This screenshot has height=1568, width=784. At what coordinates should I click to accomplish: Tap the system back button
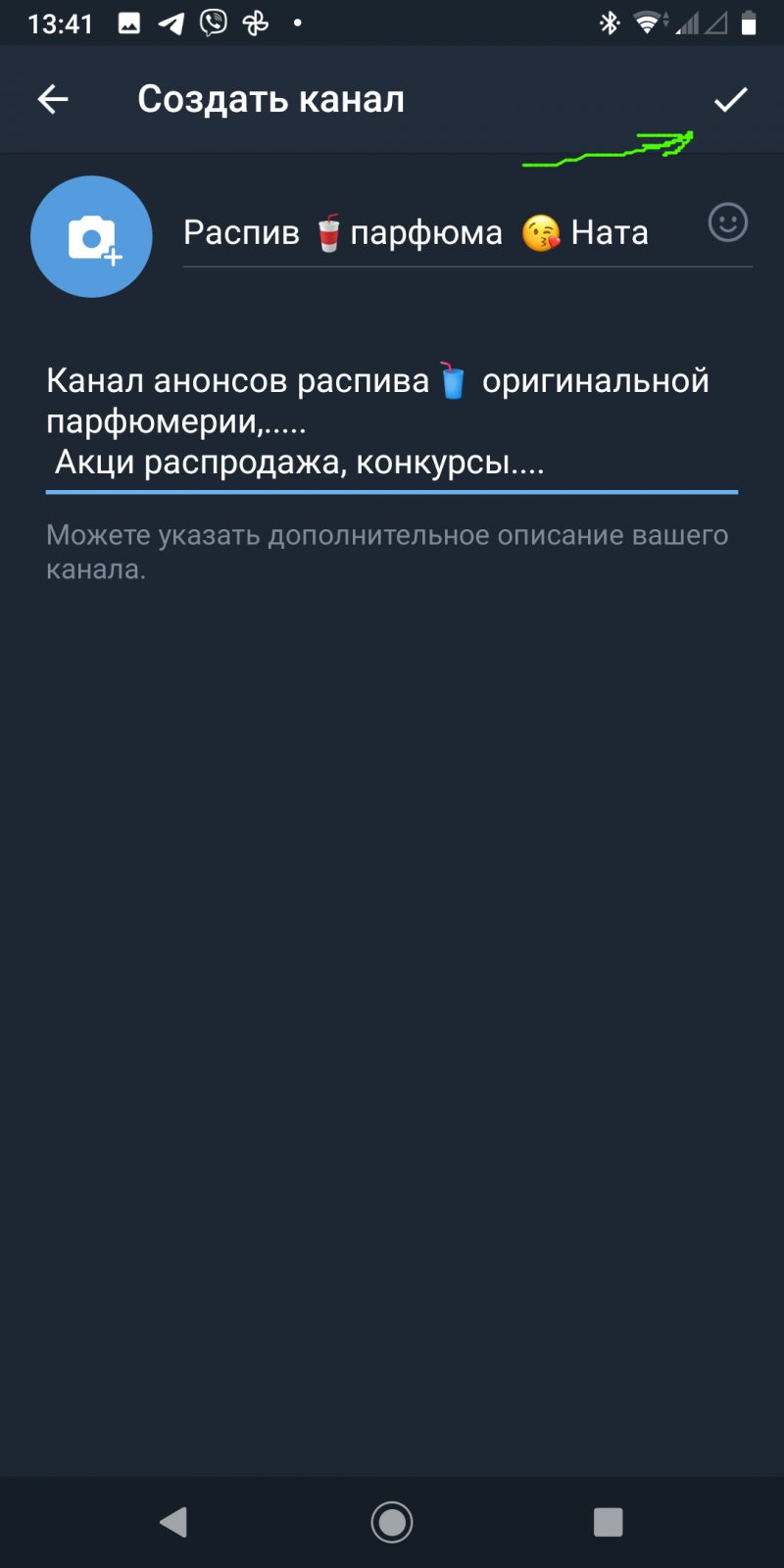pos(173,1522)
